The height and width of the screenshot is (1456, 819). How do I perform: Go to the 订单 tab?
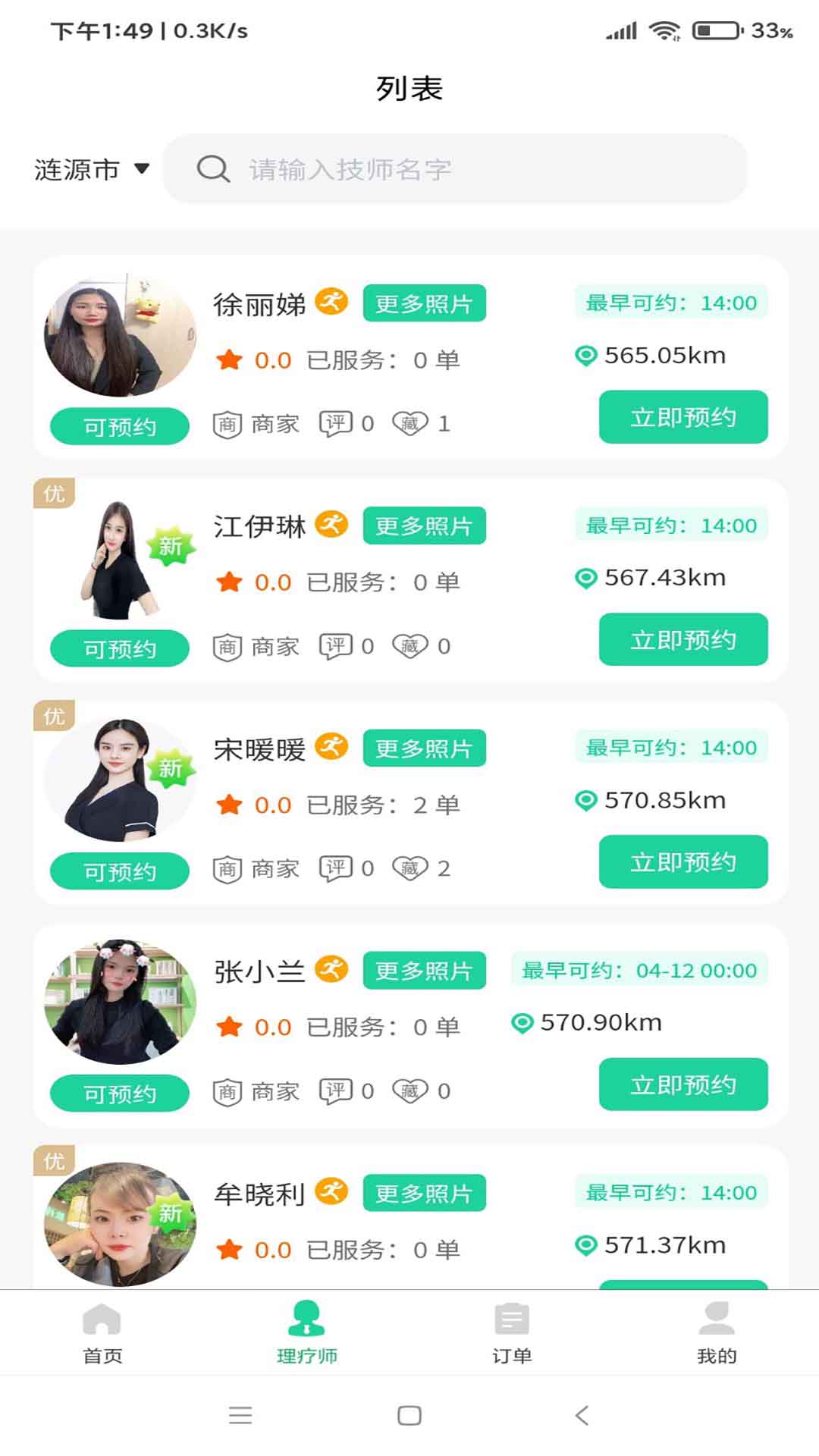click(512, 1333)
